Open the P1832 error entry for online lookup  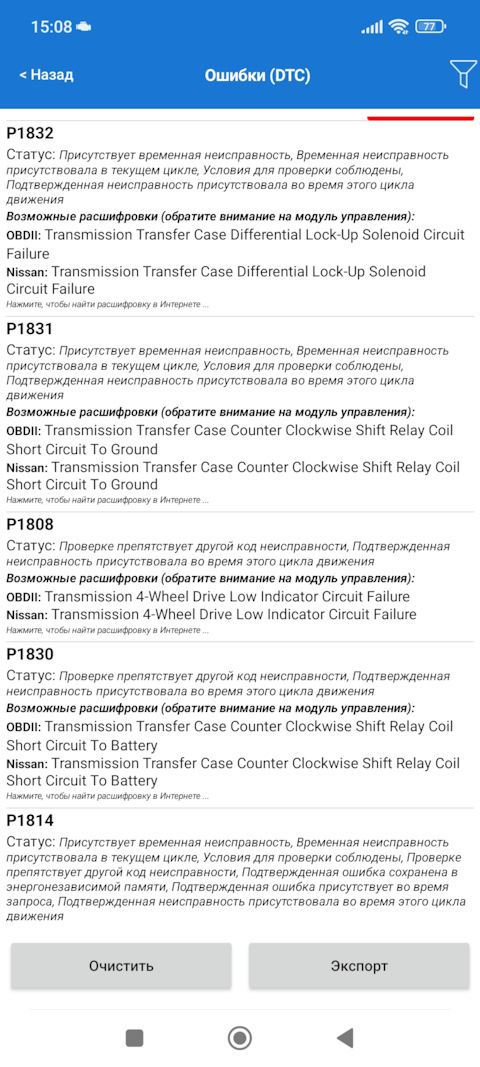[240, 218]
